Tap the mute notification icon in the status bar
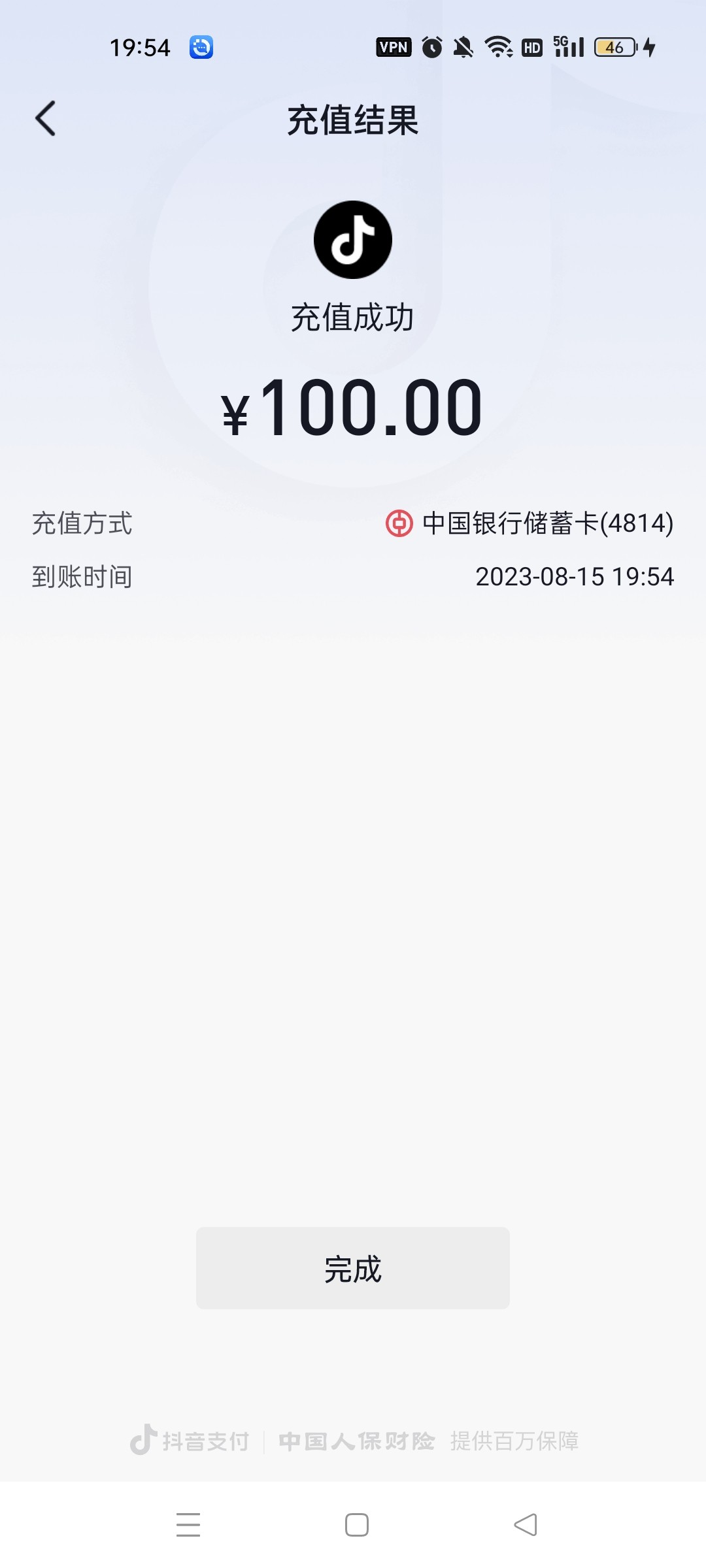Screen dimensions: 706x1568 point(465,47)
